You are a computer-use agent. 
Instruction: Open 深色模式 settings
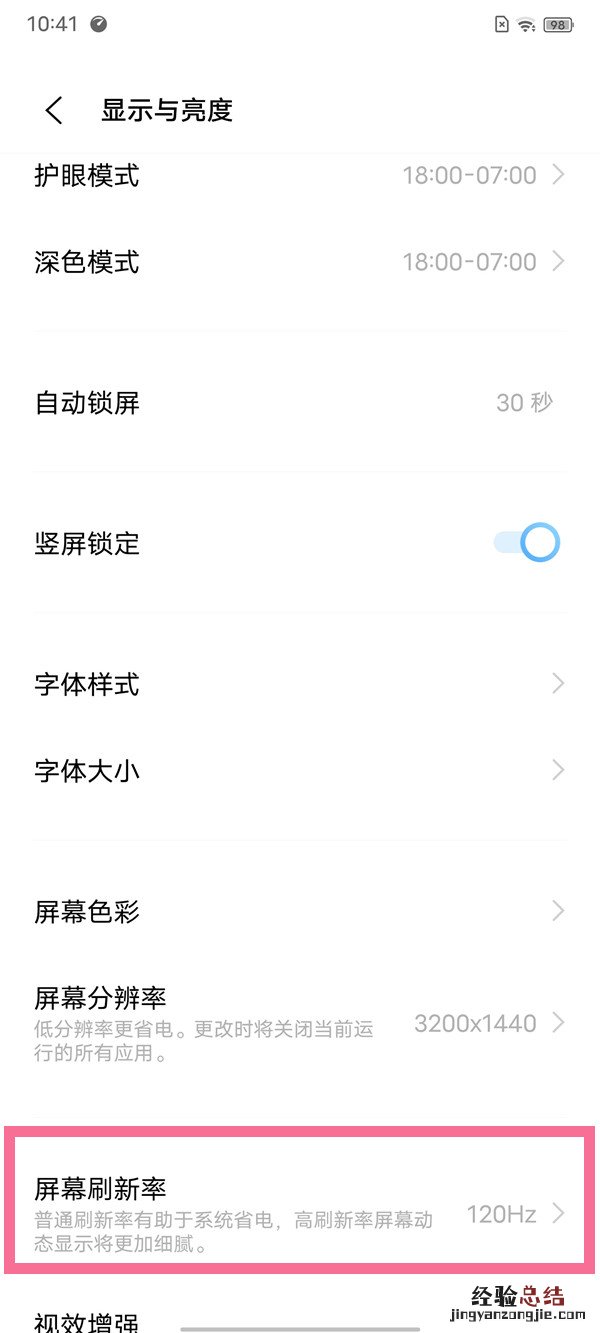300,262
